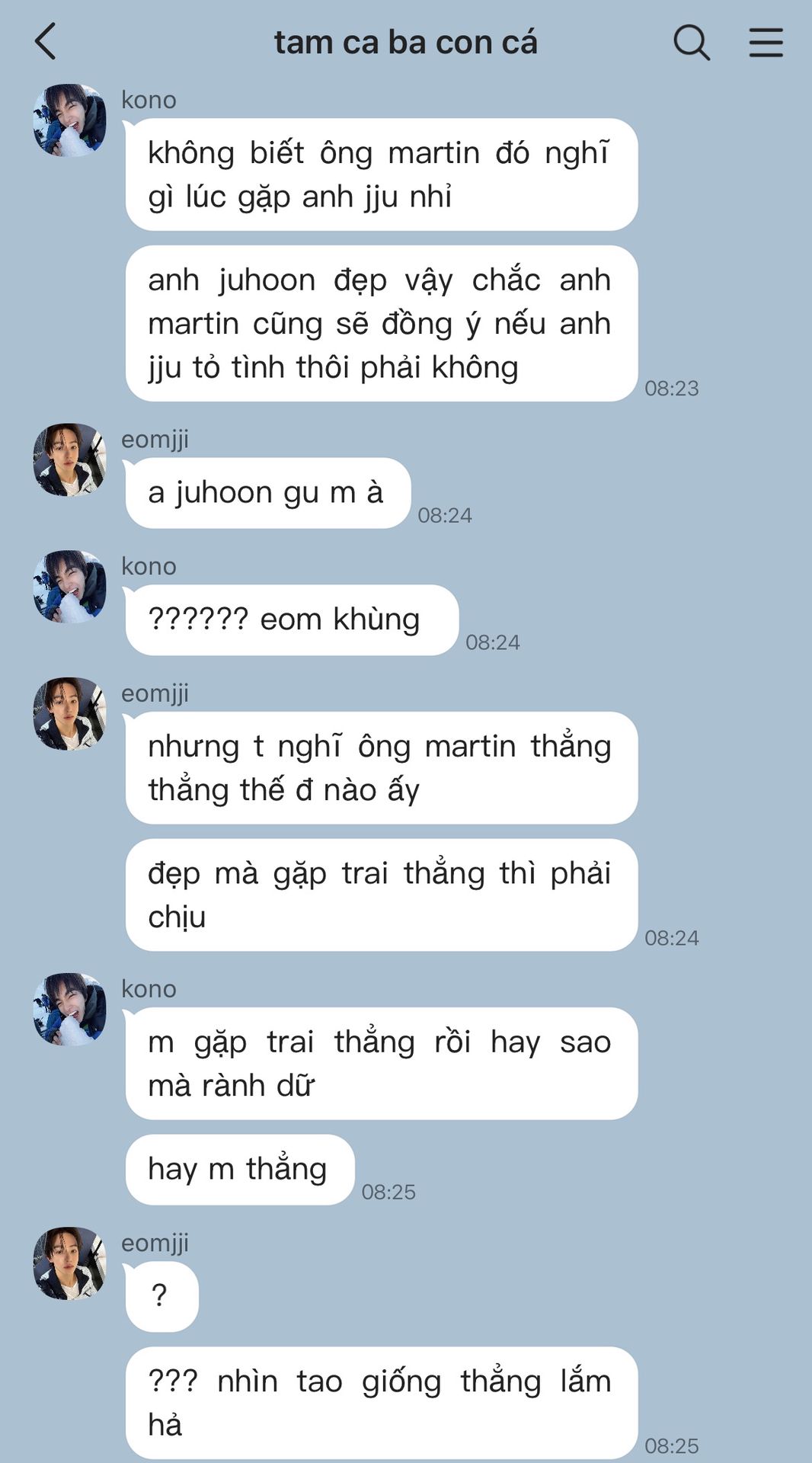
Task: View eomjji's profile picture next to "a juhoon gu m à"
Action: tap(69, 460)
